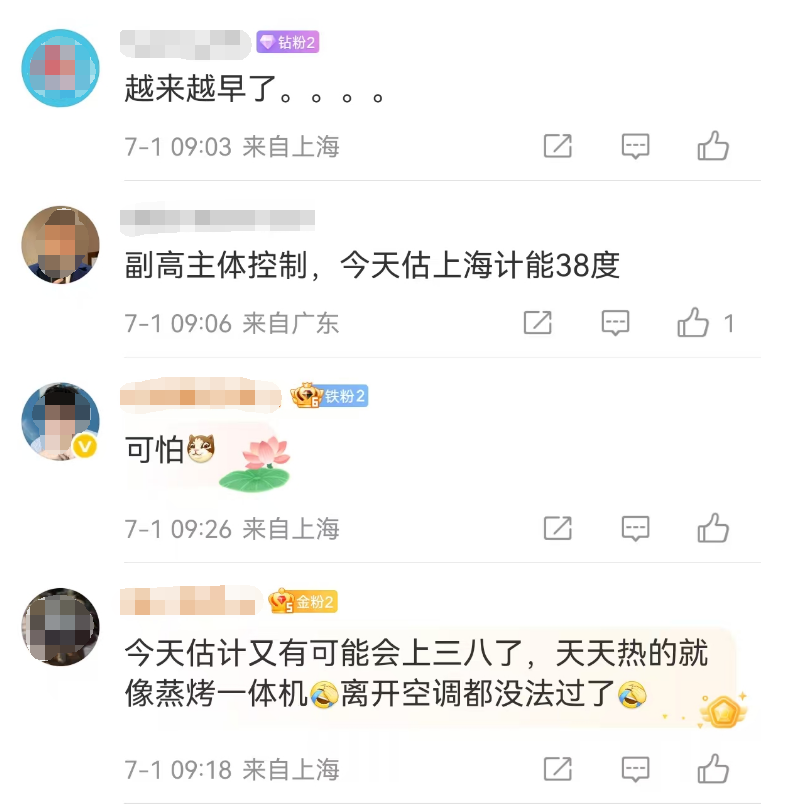Viewport: 802px width, 805px height.
Task: Like the comment '越来越早了。。。。'
Action: pyautogui.click(x=713, y=146)
